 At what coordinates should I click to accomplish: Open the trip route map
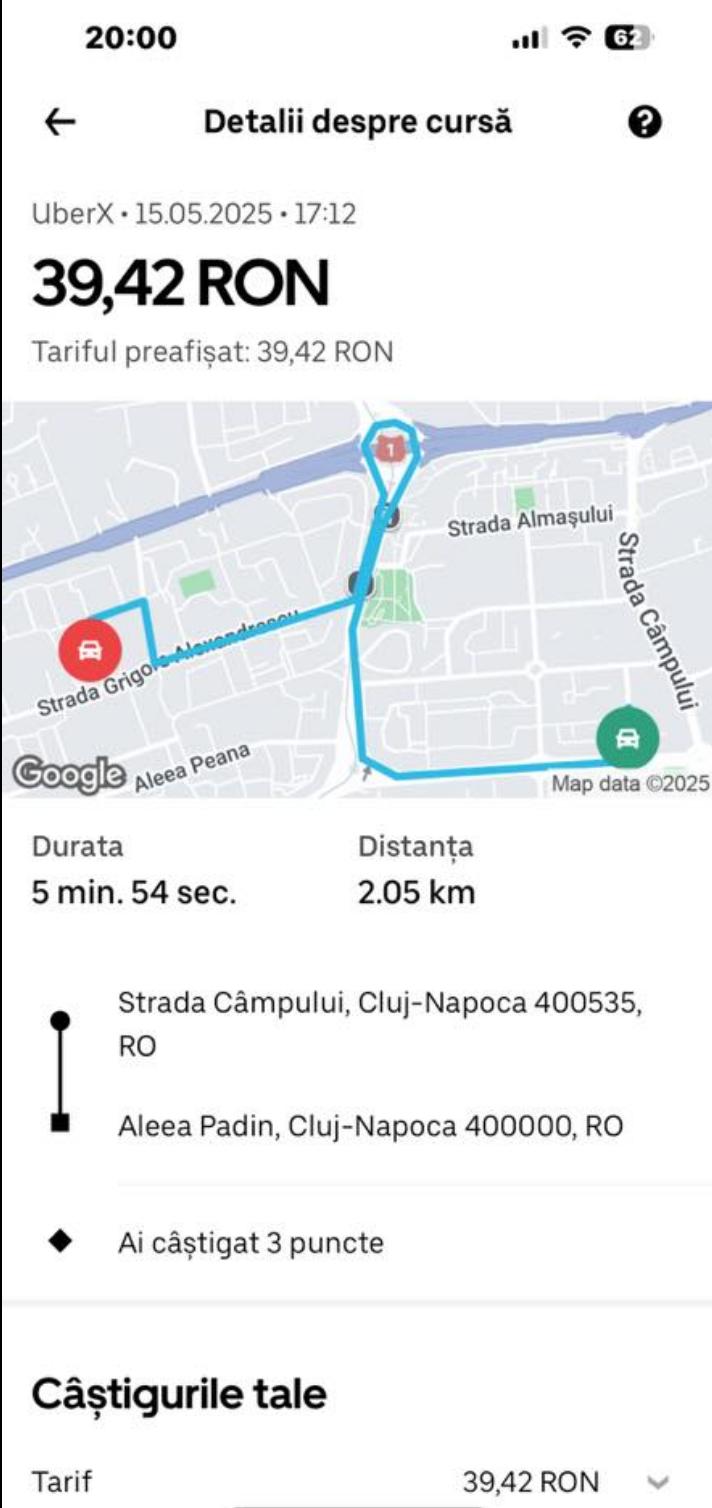[x=356, y=598]
